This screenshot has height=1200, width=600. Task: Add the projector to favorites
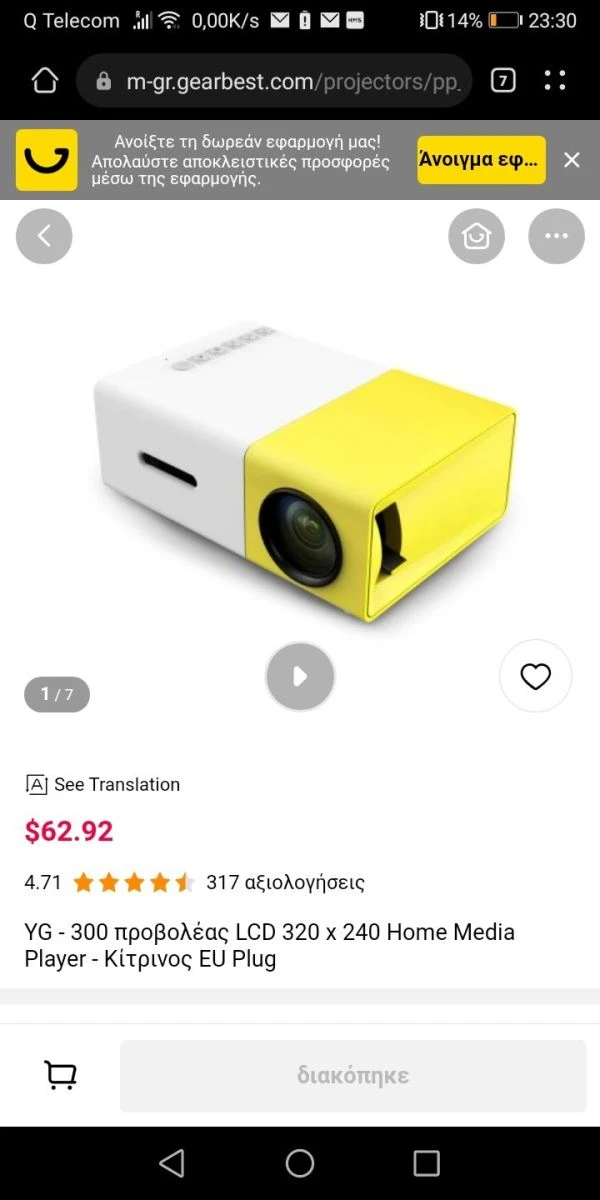point(536,677)
